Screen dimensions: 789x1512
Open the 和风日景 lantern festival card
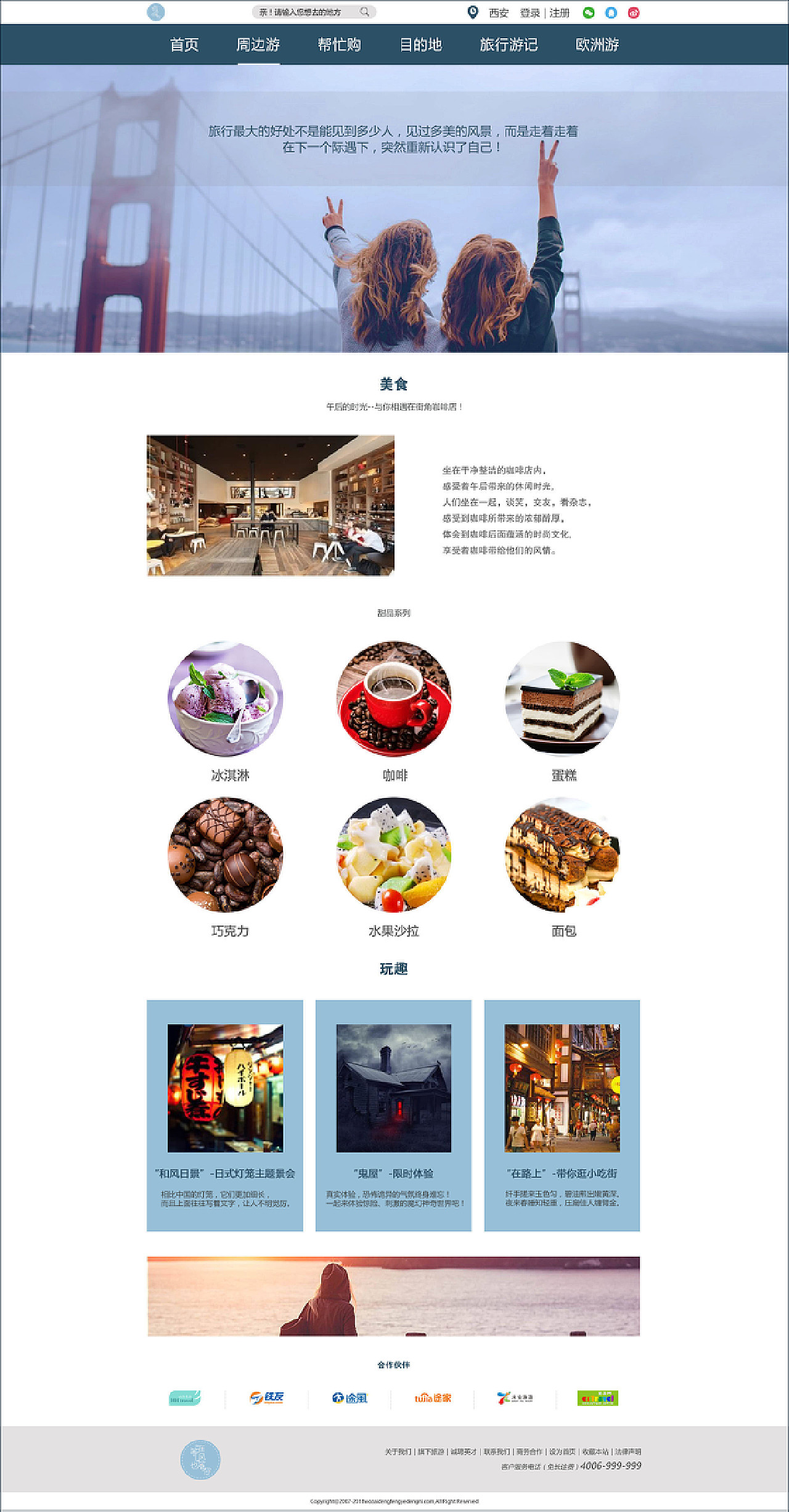click(x=225, y=1115)
